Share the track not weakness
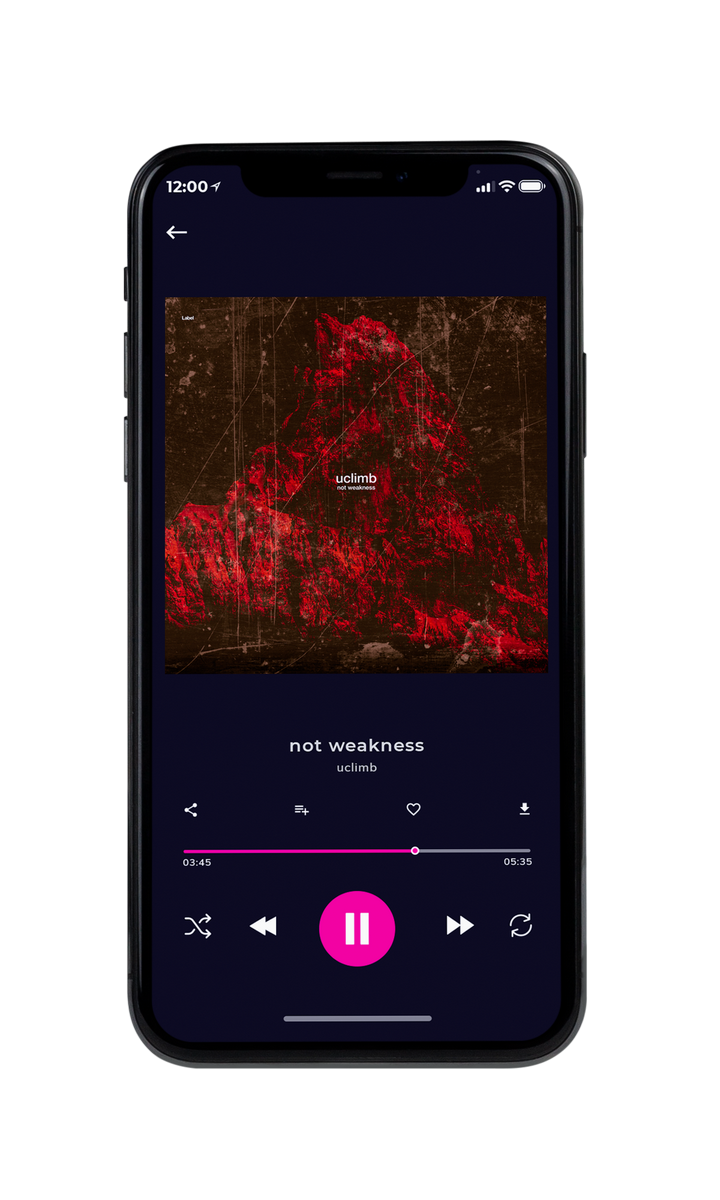Viewport: 720px width, 1200px height. click(191, 810)
